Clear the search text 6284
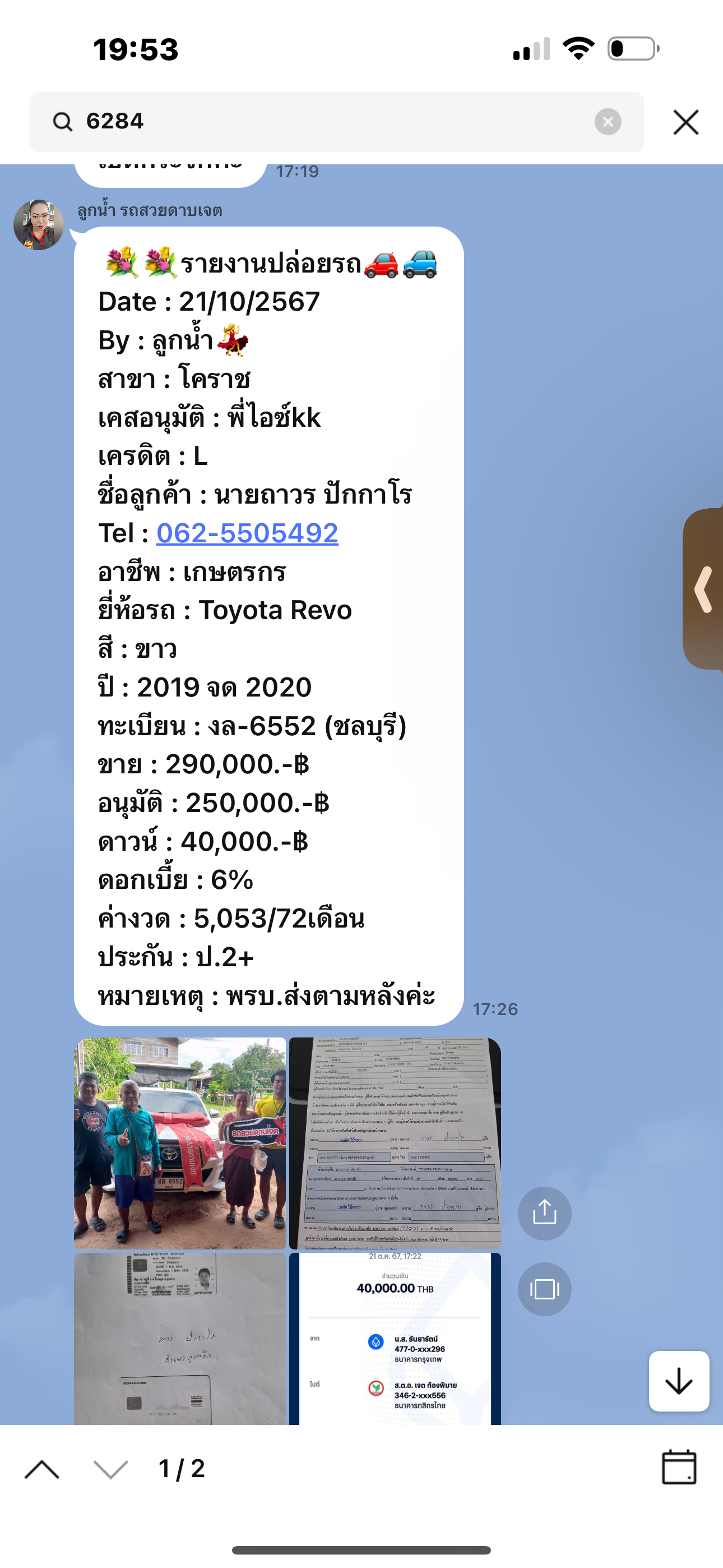The image size is (723, 1568). [608, 122]
